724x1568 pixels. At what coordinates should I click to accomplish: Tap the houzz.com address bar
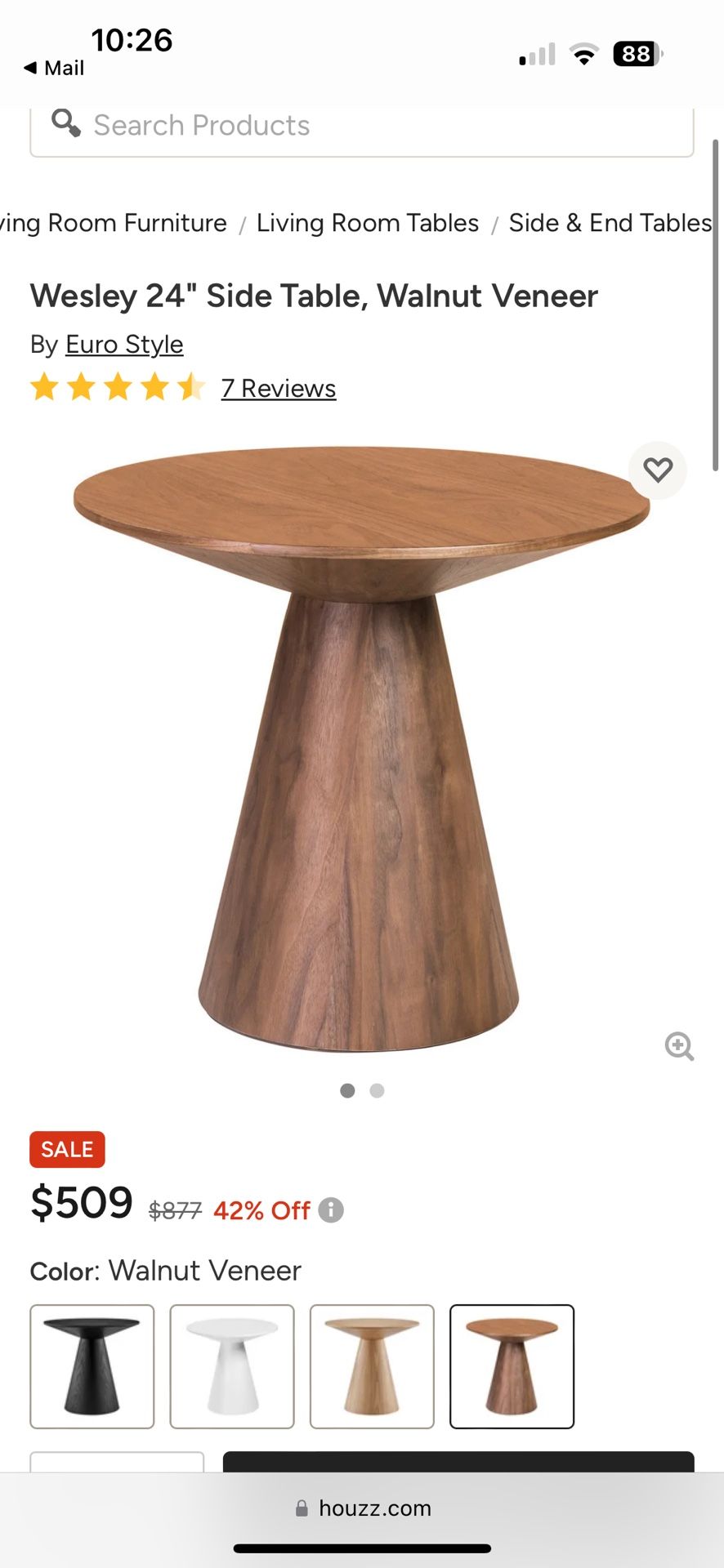(x=362, y=1508)
